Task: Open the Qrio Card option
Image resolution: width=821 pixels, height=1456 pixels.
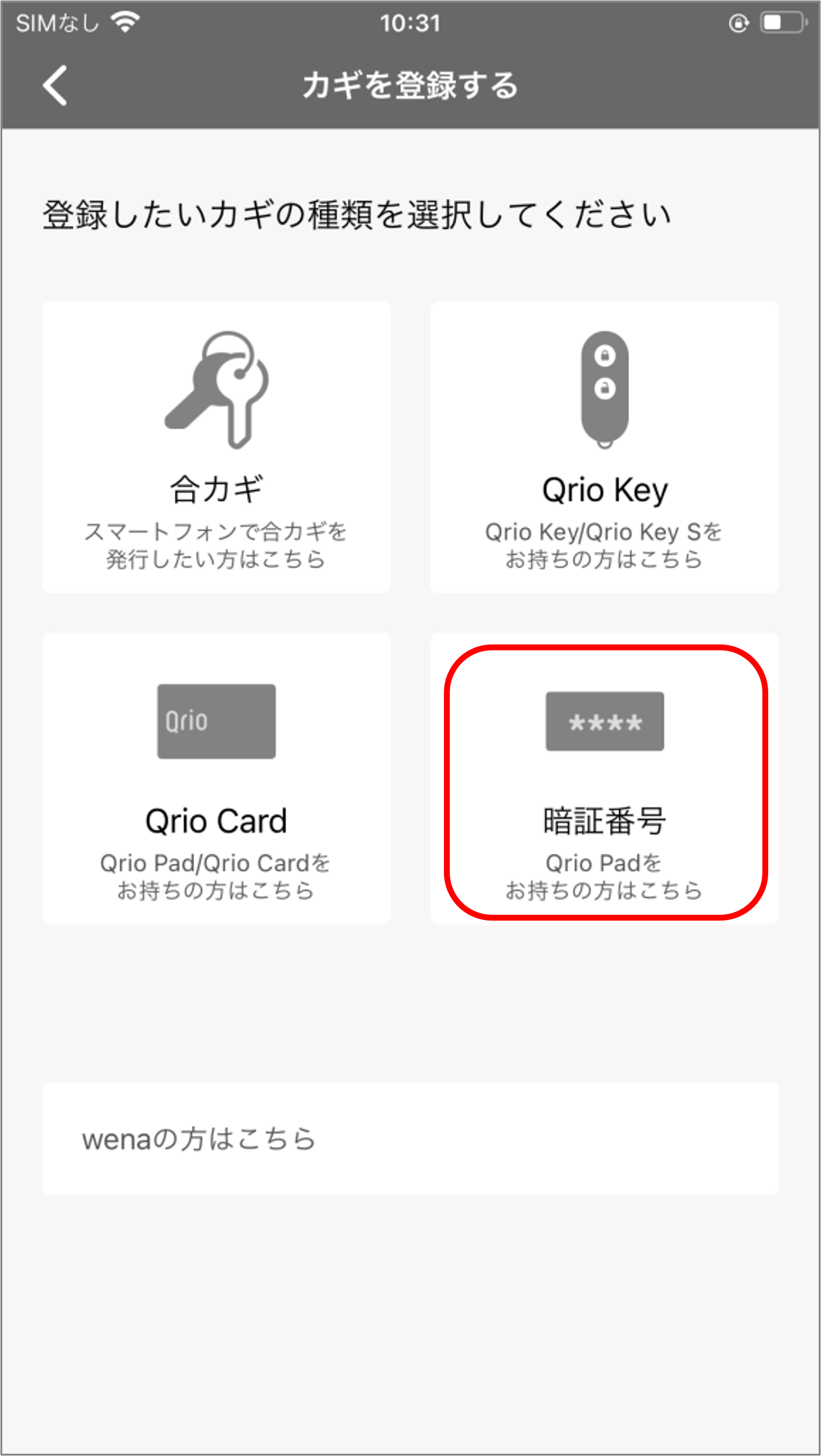Action: click(x=216, y=779)
